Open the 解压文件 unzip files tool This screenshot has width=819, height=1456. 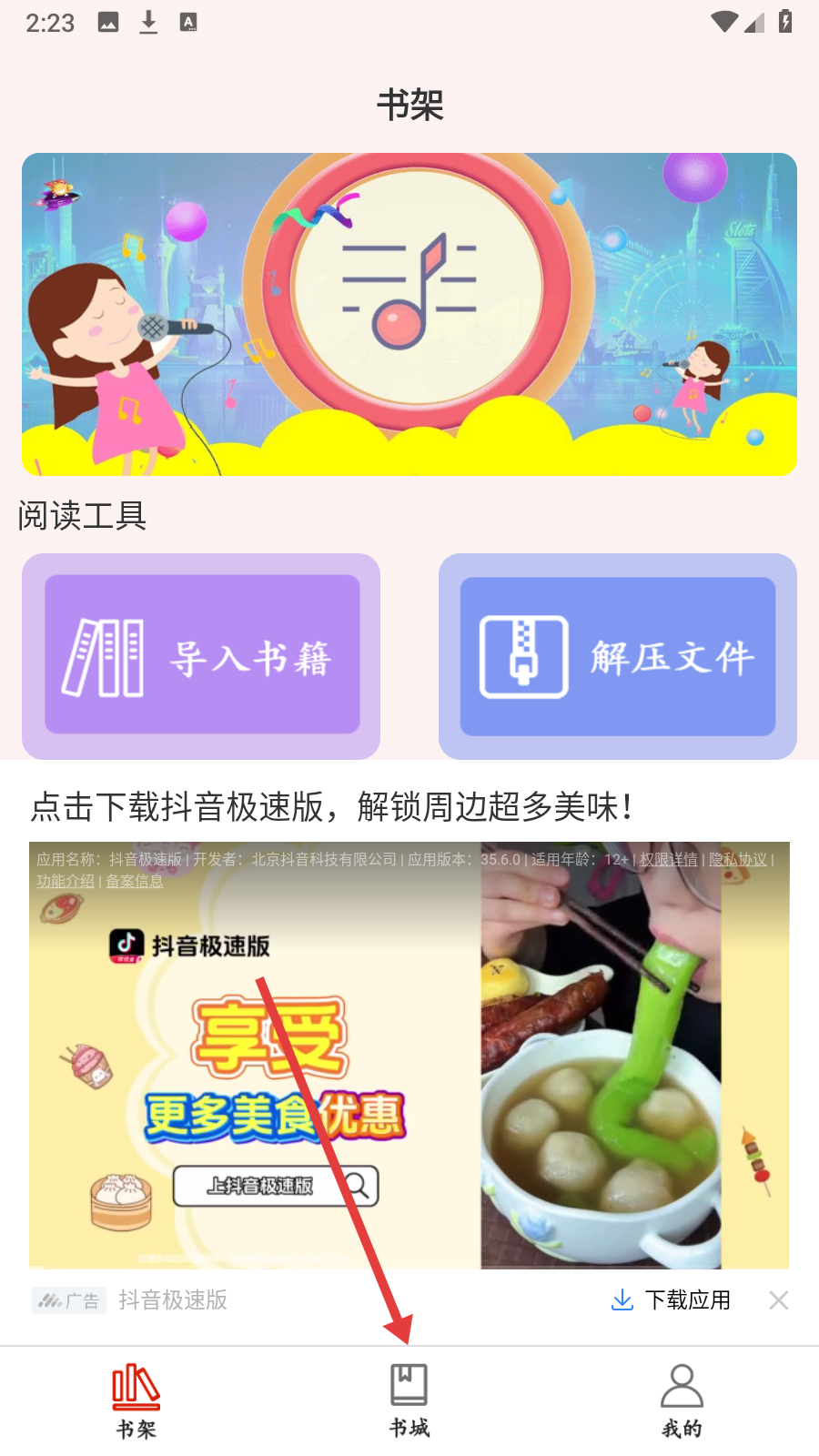618,656
